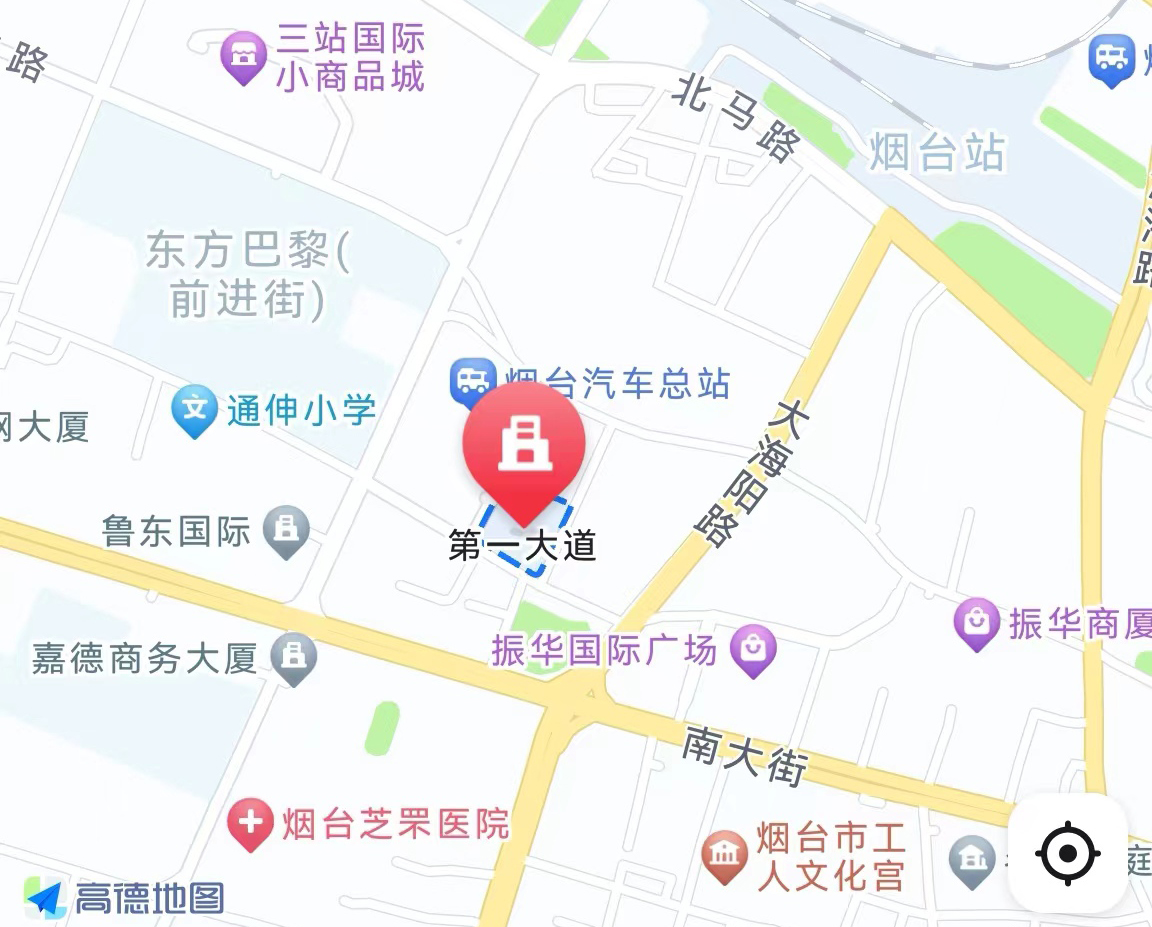Open the 嘉德商务大厦 building marker
This screenshot has height=927, width=1152.
[x=294, y=658]
